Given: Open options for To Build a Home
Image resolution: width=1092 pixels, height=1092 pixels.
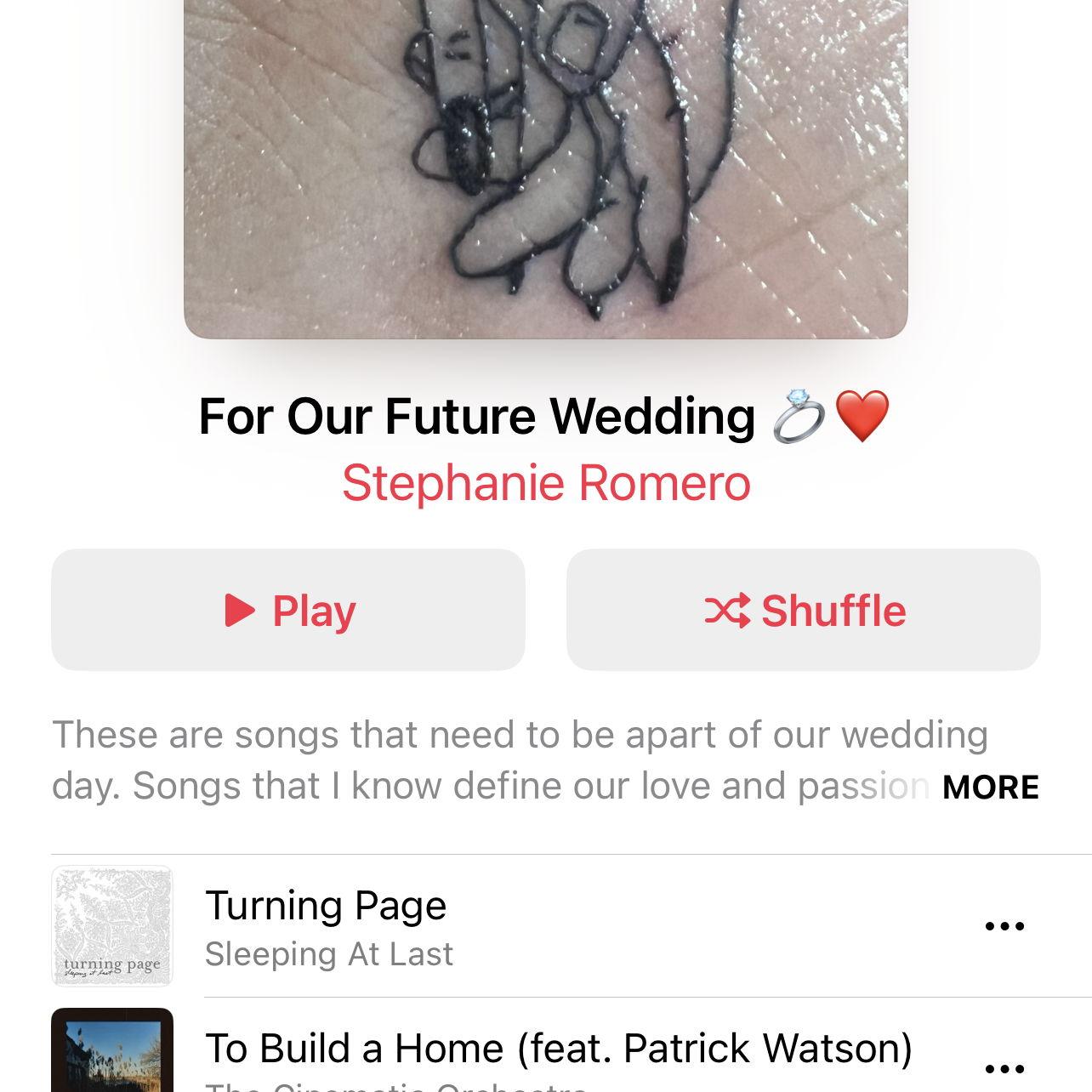Looking at the screenshot, I should [x=1004, y=1067].
